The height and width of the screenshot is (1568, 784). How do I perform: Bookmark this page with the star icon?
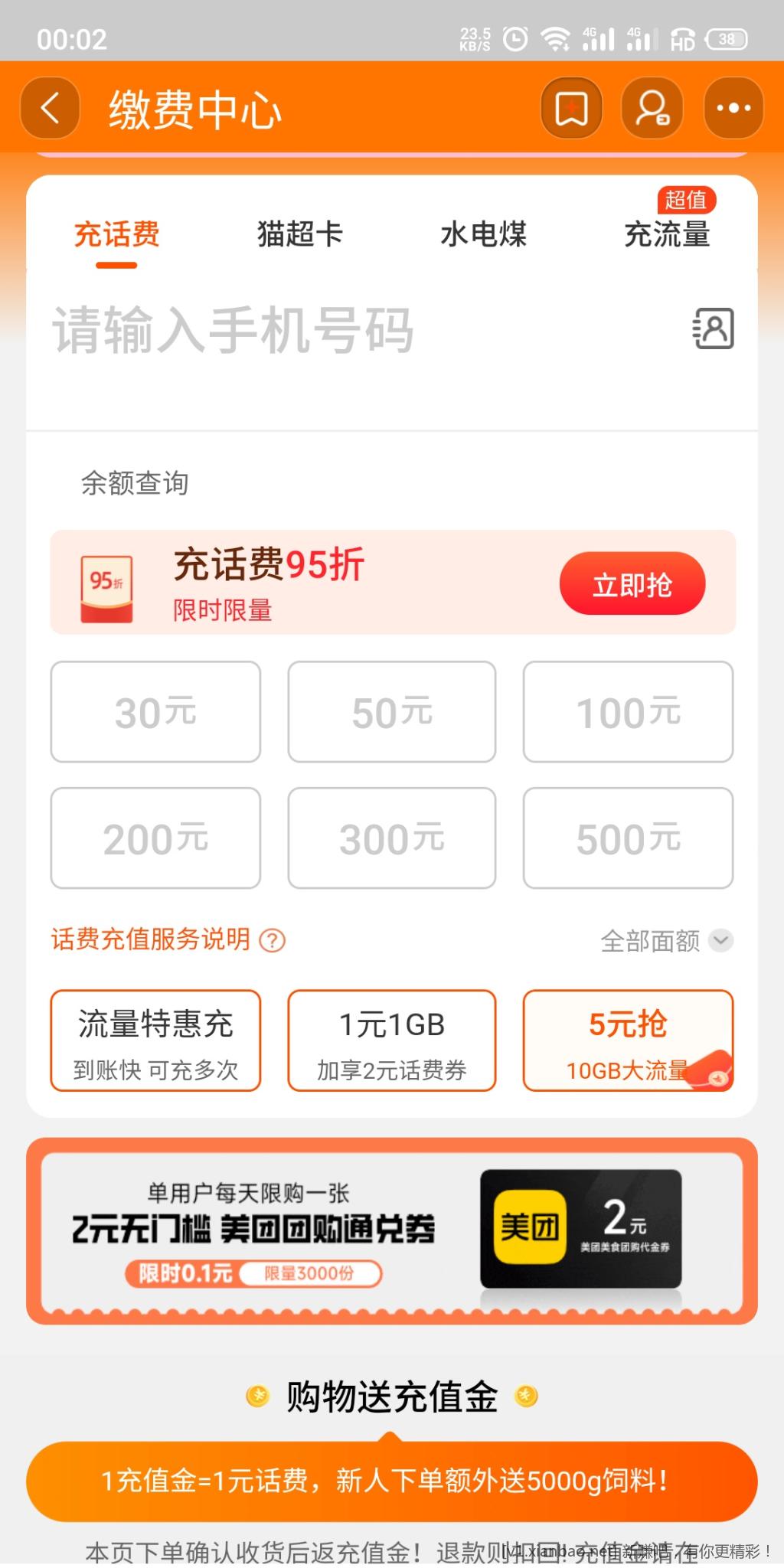(571, 108)
